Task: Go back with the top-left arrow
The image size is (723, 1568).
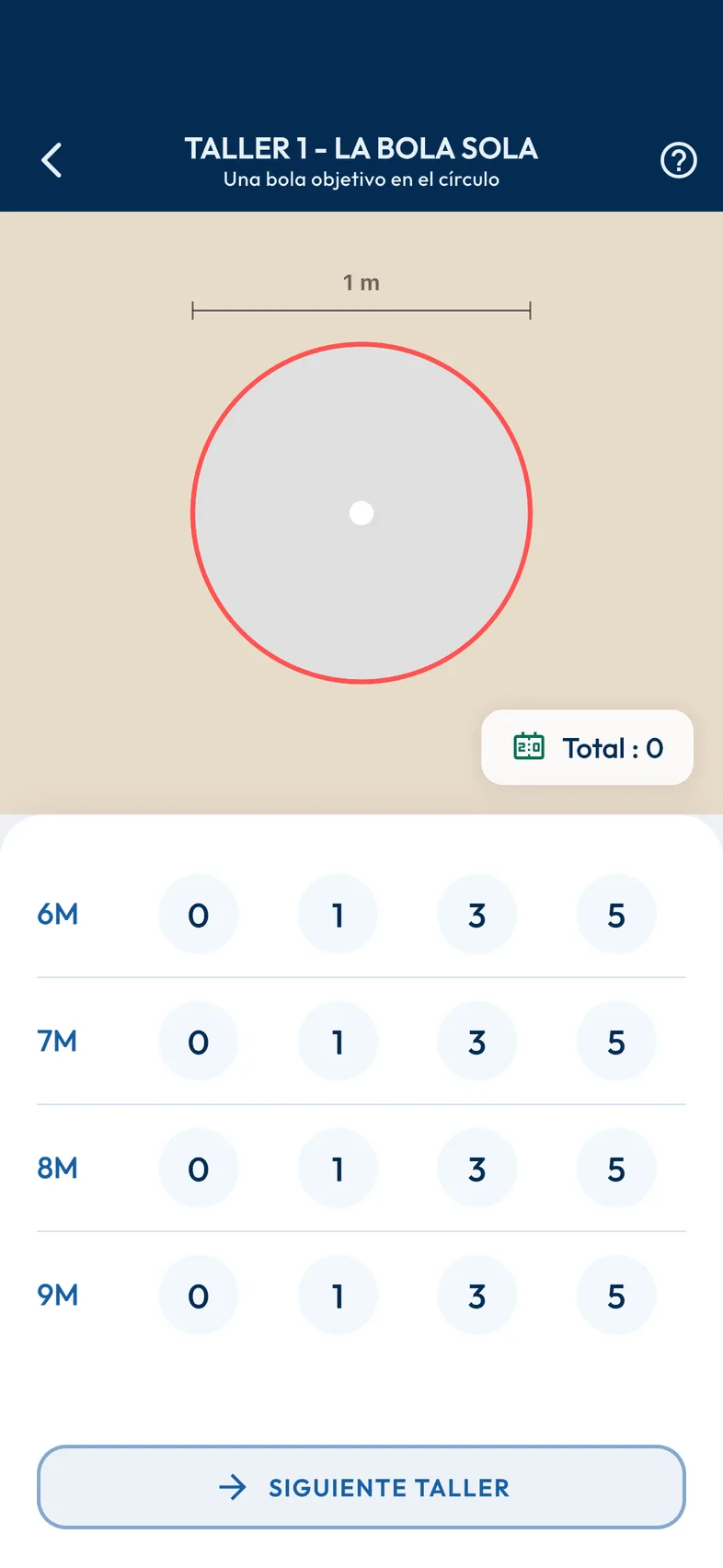Action: point(52,160)
